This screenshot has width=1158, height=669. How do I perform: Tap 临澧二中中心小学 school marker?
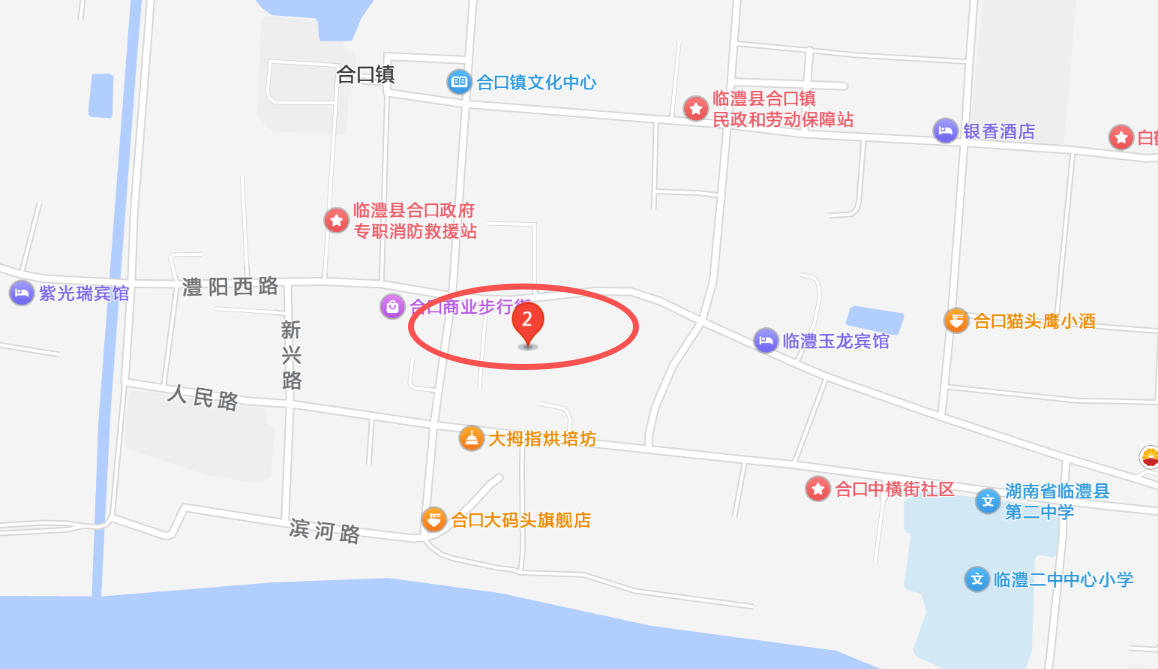[x=977, y=579]
